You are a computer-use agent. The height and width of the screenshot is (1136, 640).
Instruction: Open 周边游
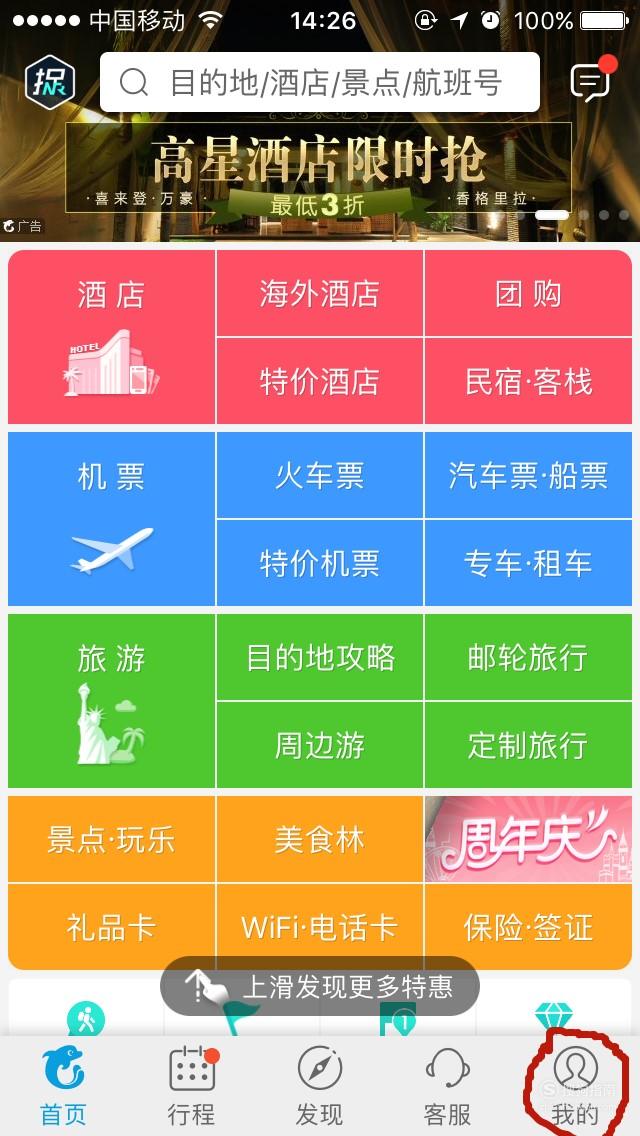point(320,745)
